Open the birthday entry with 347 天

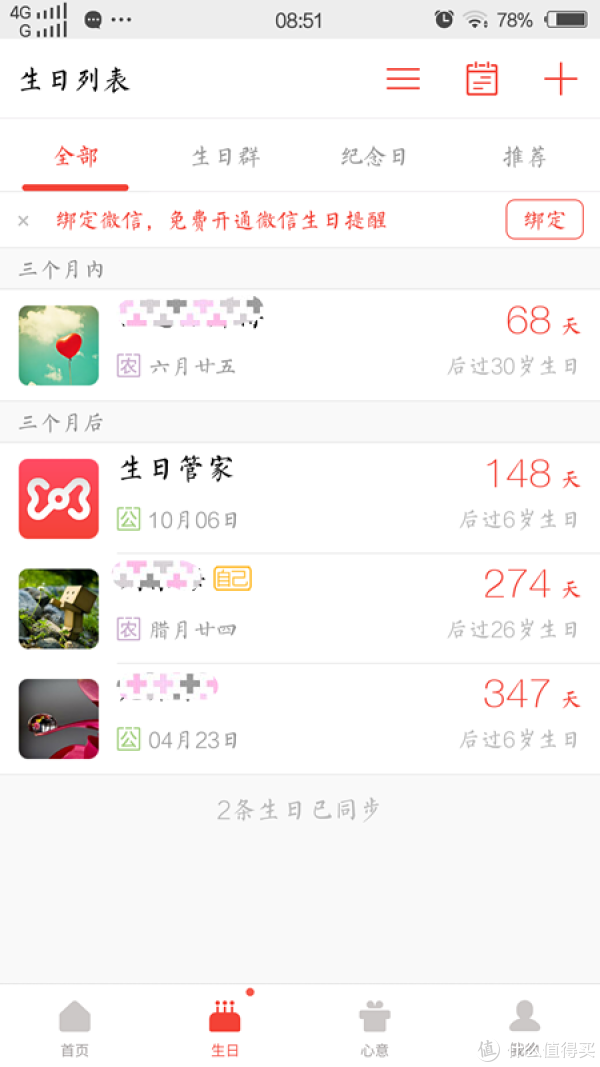click(x=300, y=718)
